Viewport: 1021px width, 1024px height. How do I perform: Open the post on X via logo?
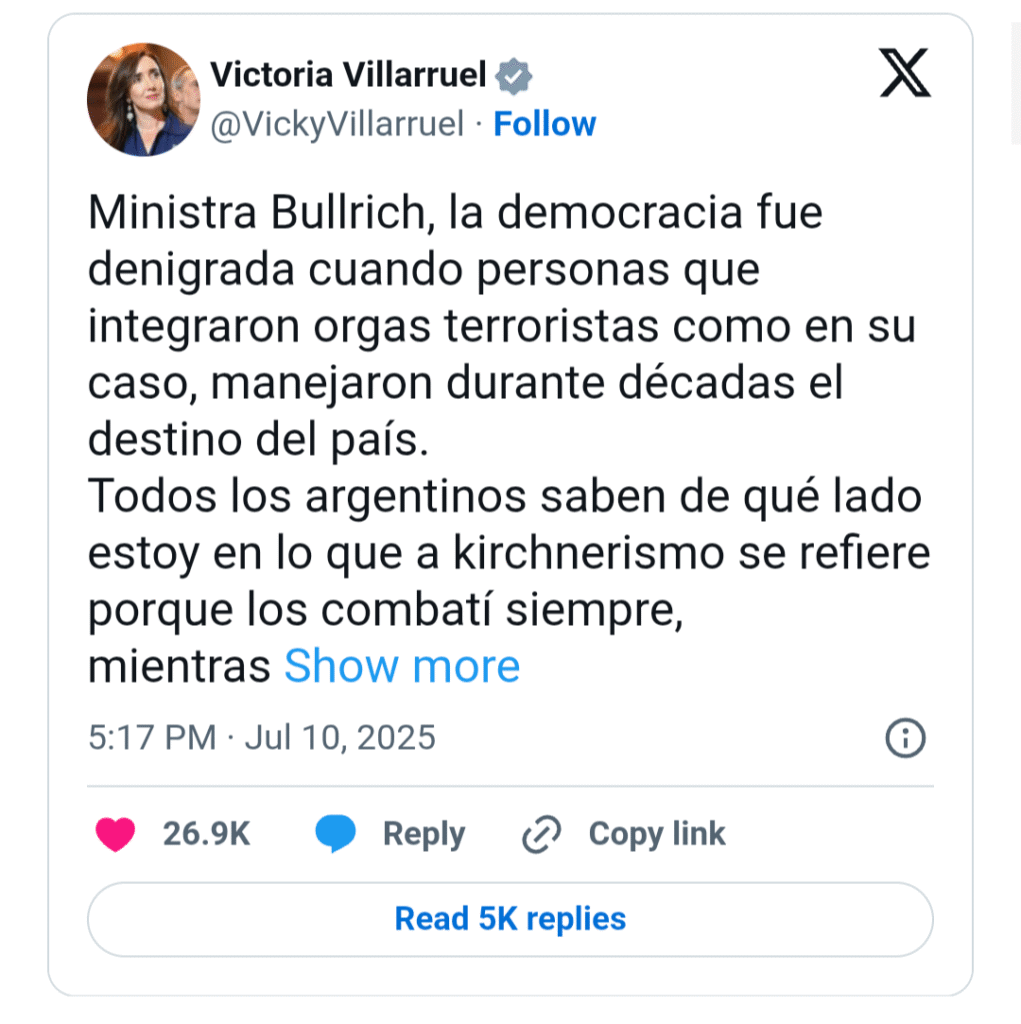click(905, 74)
